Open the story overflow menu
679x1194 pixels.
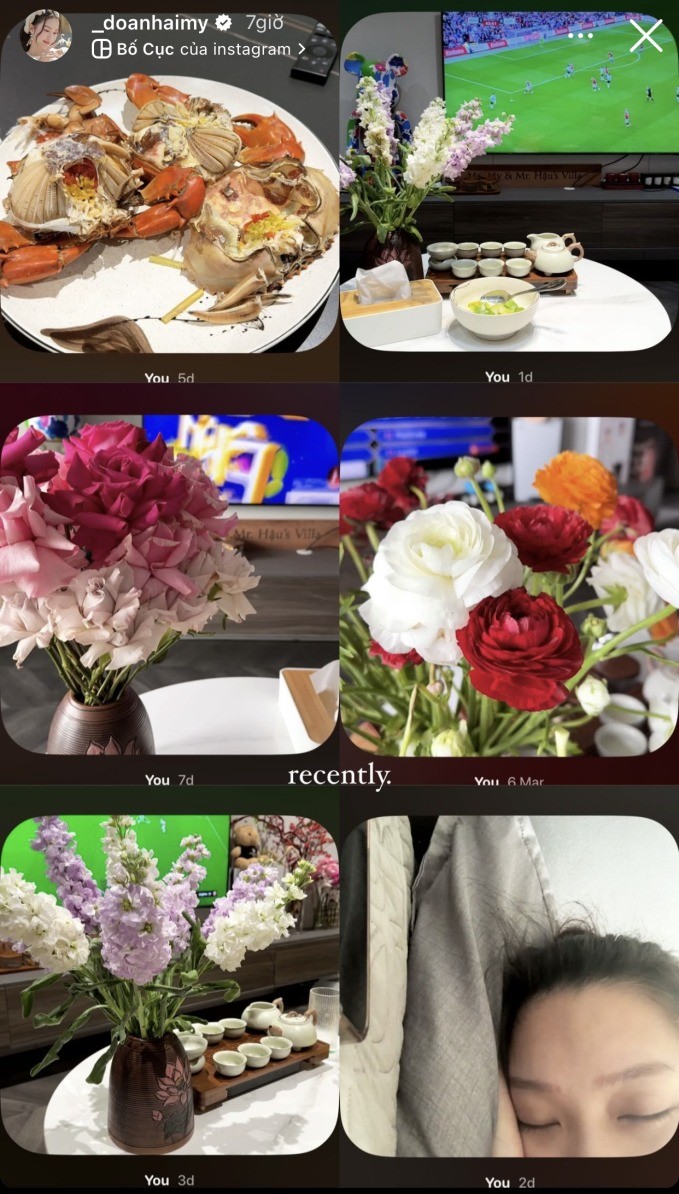point(581,35)
